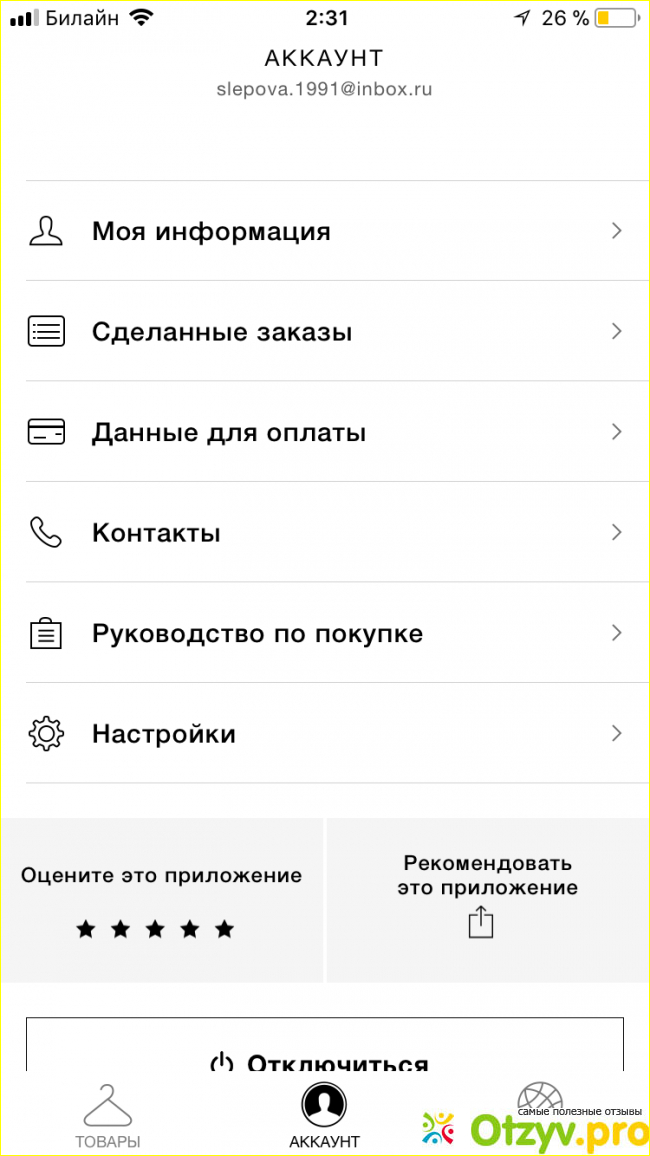Open Моя информация row
Screen dimensions: 650x1156
324,231
